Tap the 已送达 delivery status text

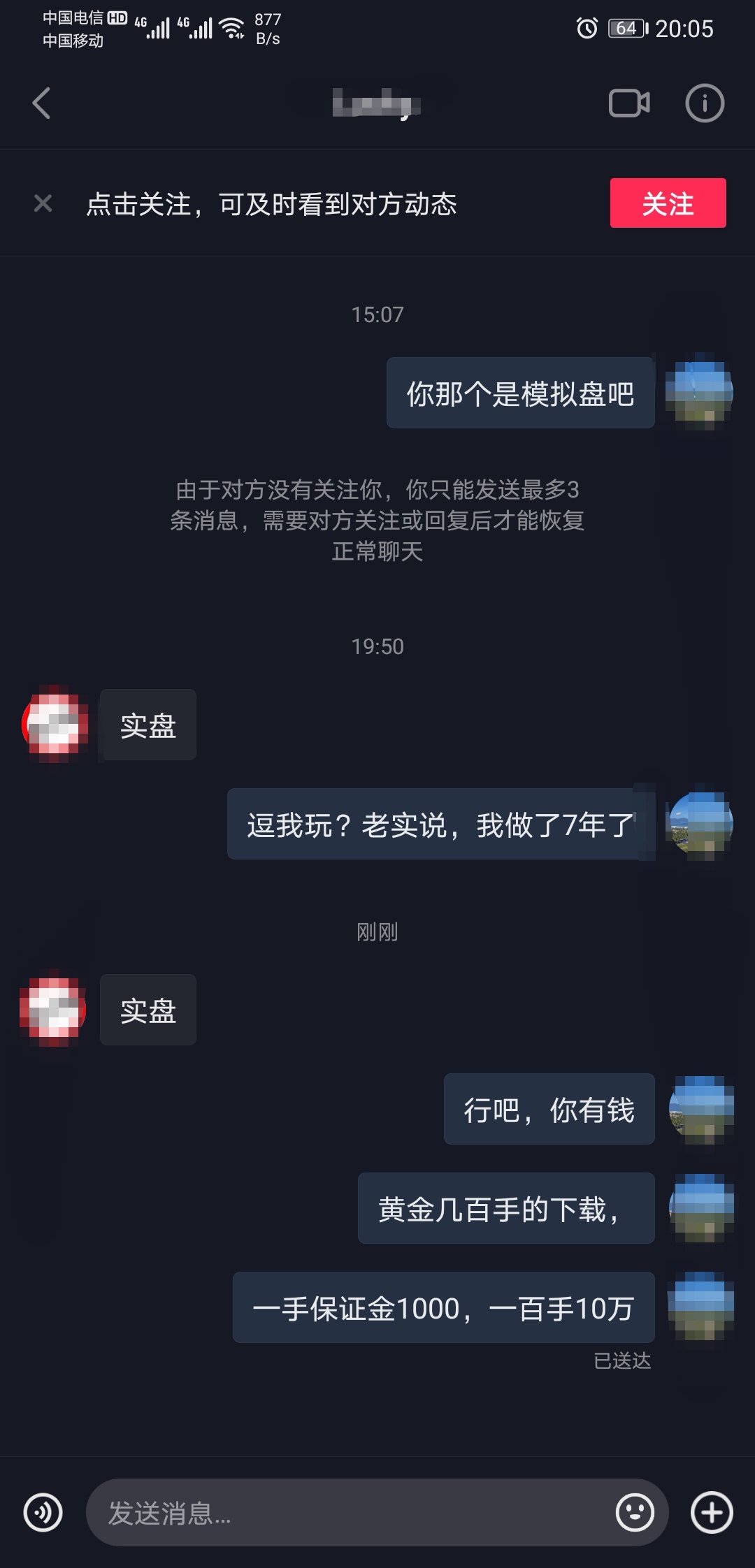click(x=624, y=1361)
